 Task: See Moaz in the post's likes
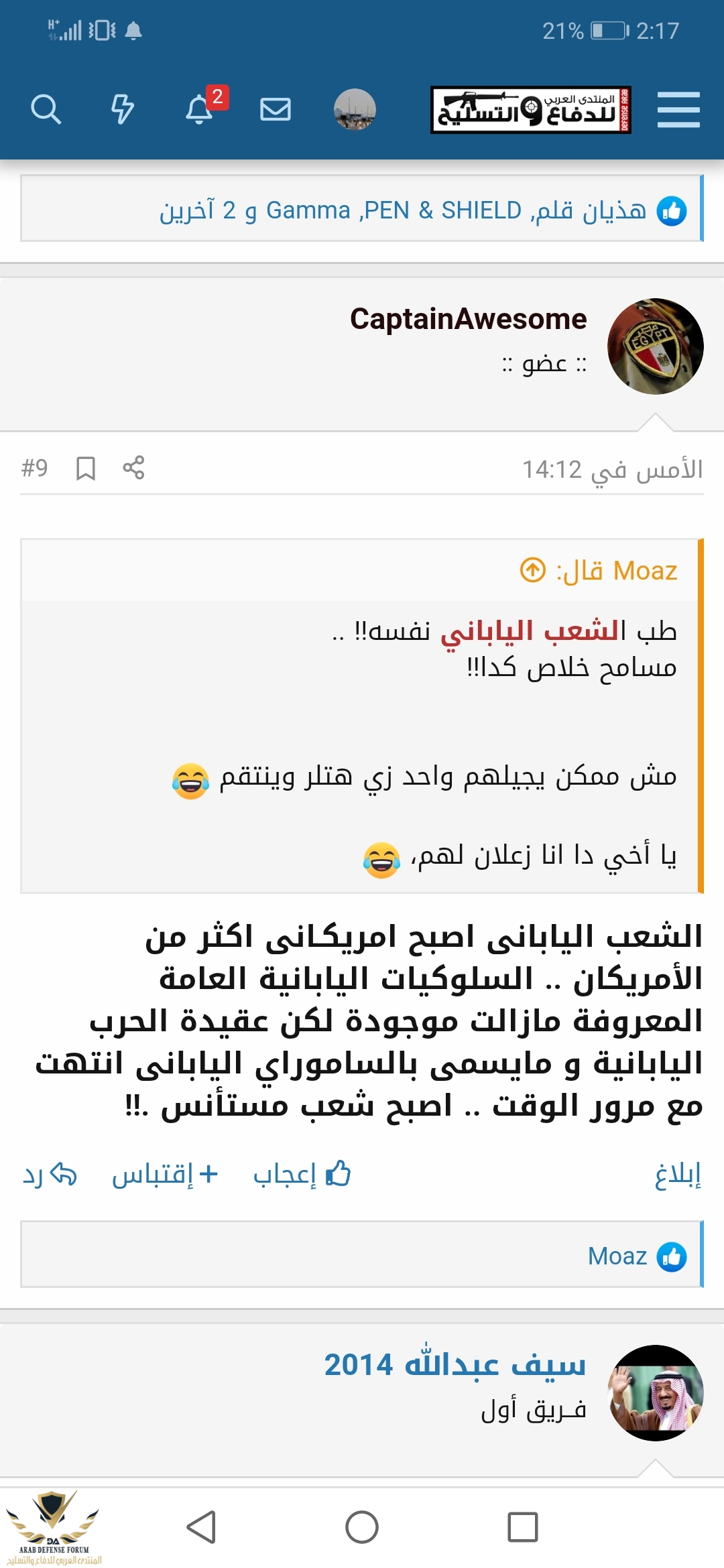point(617,1256)
